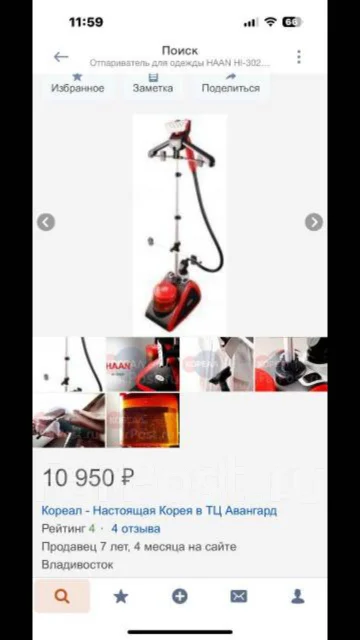This screenshot has width=360, height=640.
Task: Go back with the arrow icon
Action: (61, 57)
